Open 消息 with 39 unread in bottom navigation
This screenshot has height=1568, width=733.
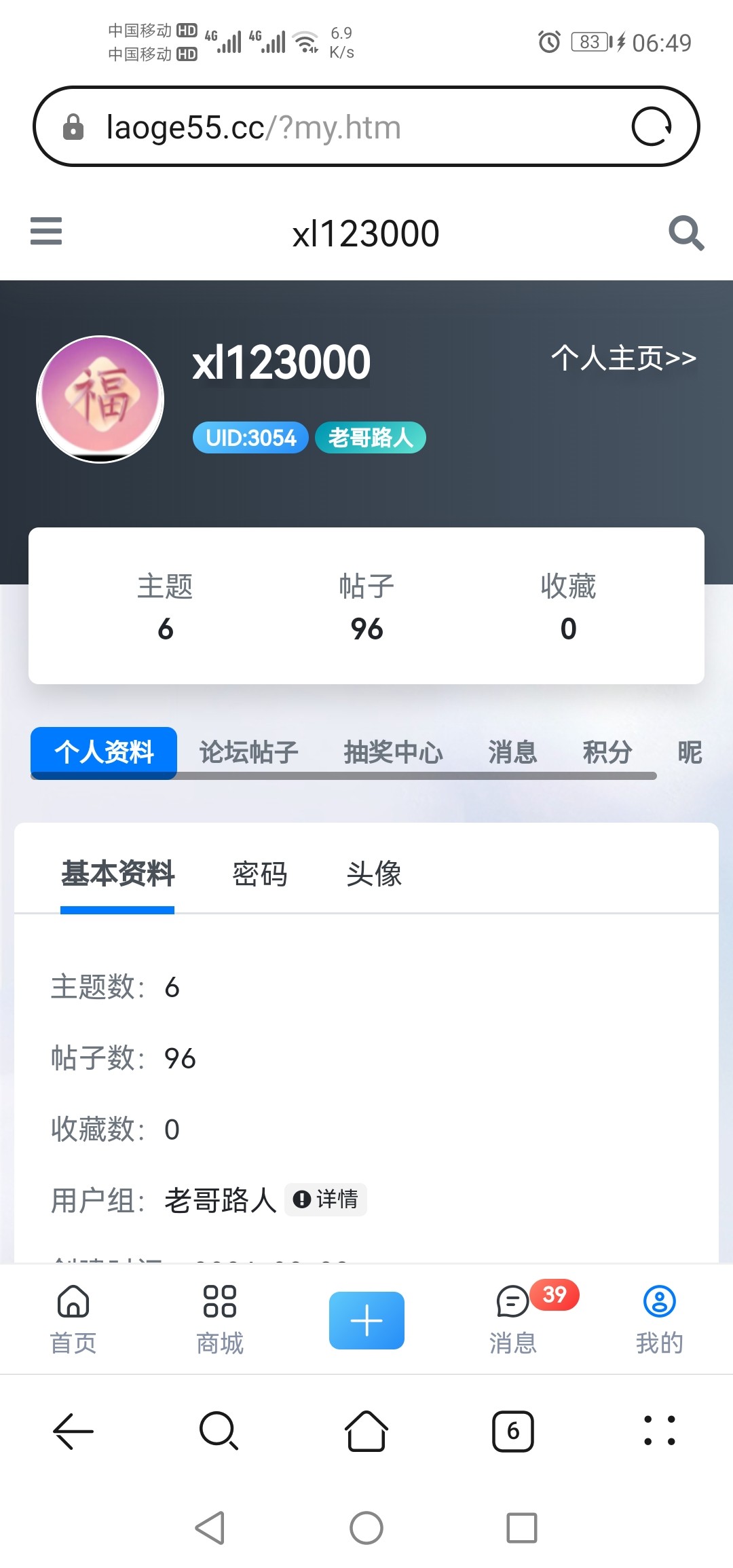click(x=514, y=1319)
